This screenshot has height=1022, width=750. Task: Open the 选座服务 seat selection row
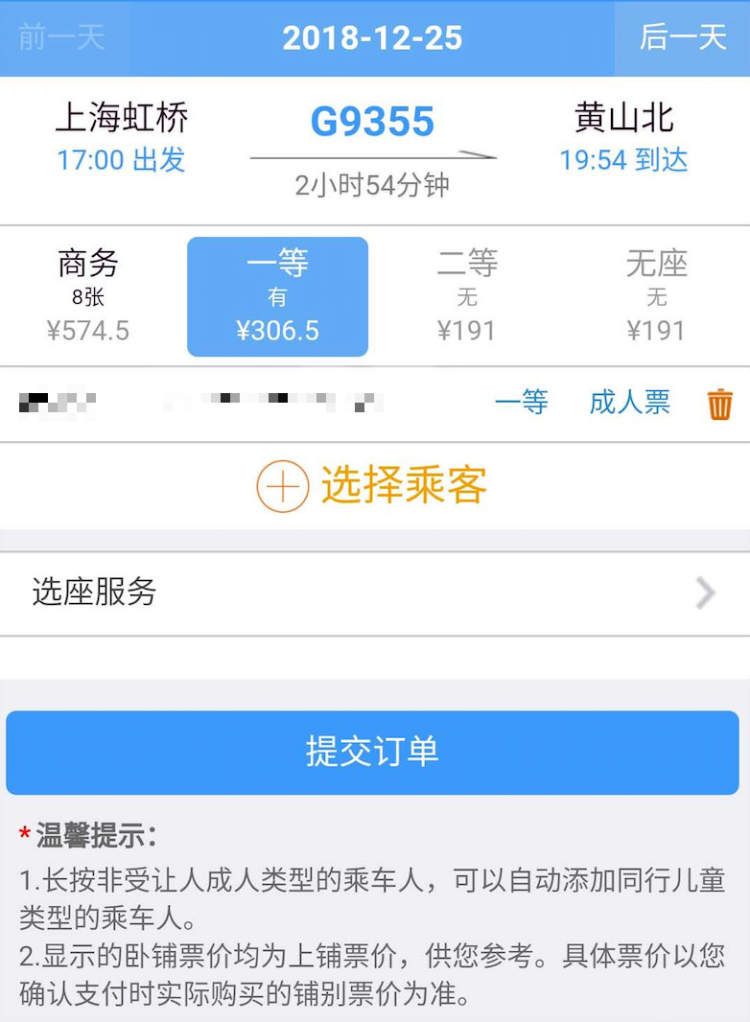coord(374,593)
